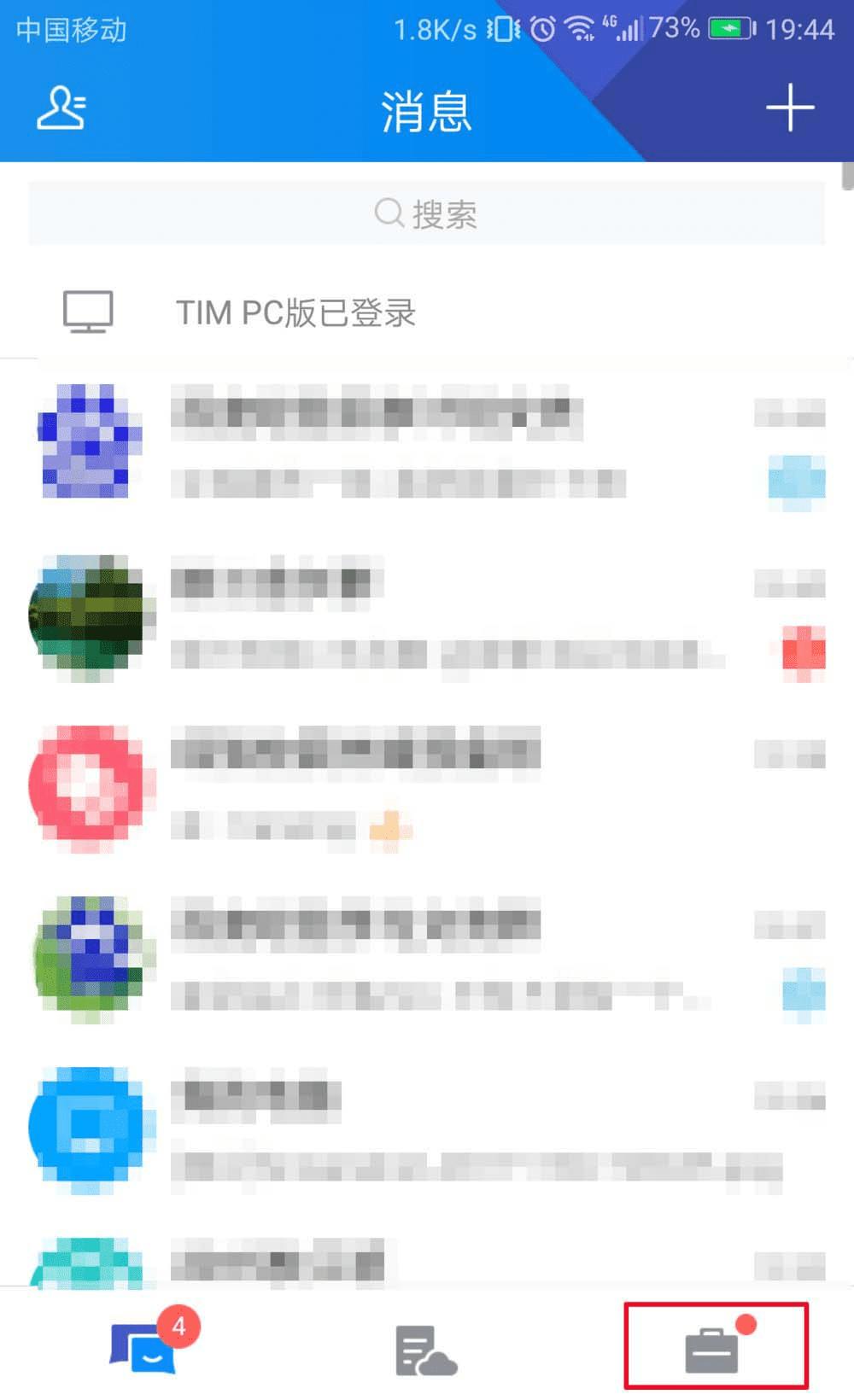Open the contacts icon in header
Viewport: 854px width, 1400px height.
61,108
